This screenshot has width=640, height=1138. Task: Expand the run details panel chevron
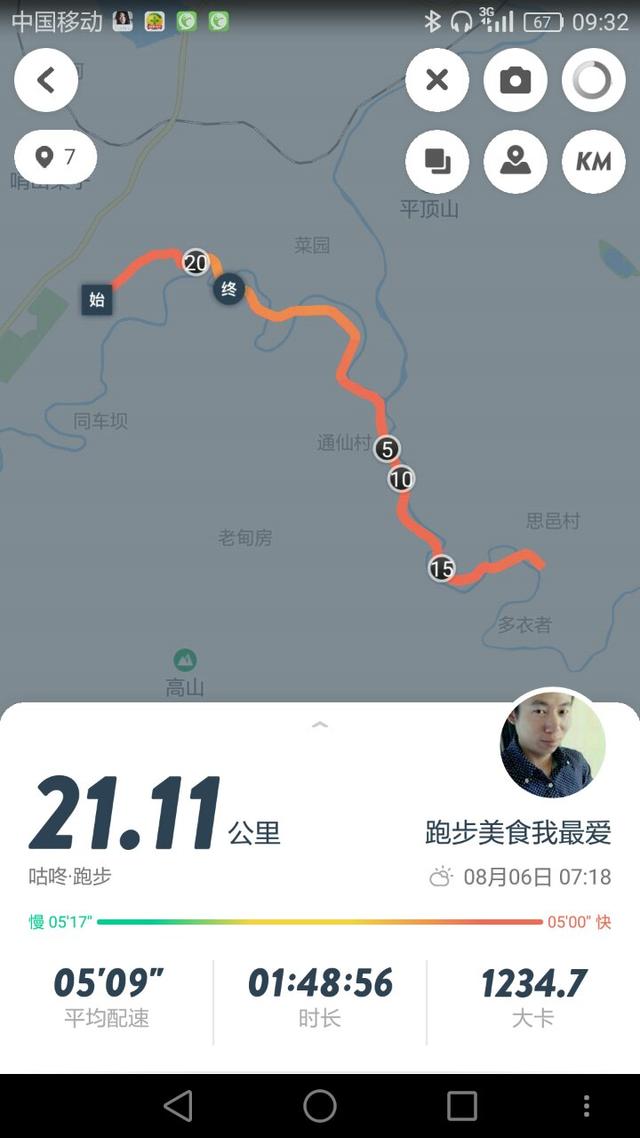point(320,724)
